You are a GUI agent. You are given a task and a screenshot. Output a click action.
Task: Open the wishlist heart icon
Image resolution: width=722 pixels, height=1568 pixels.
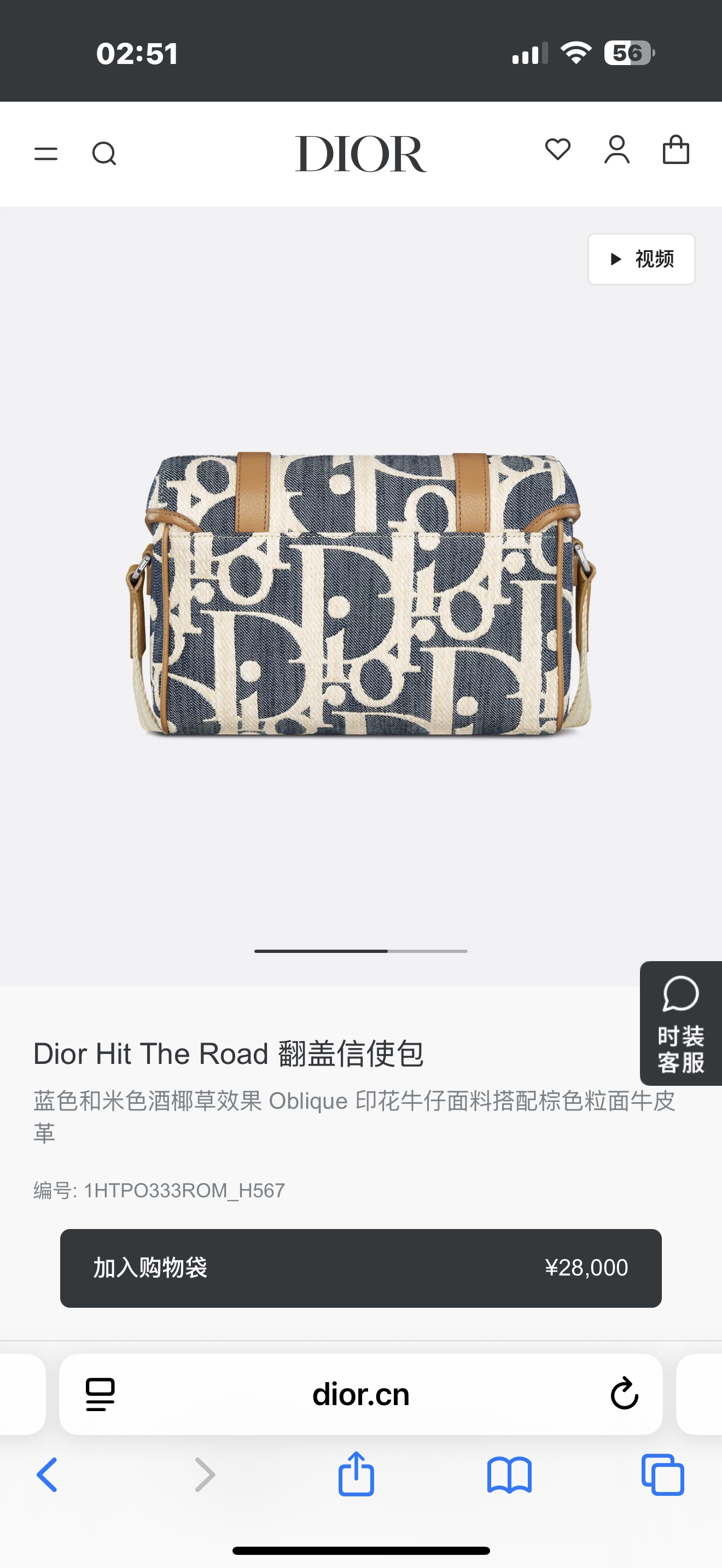pos(557,150)
